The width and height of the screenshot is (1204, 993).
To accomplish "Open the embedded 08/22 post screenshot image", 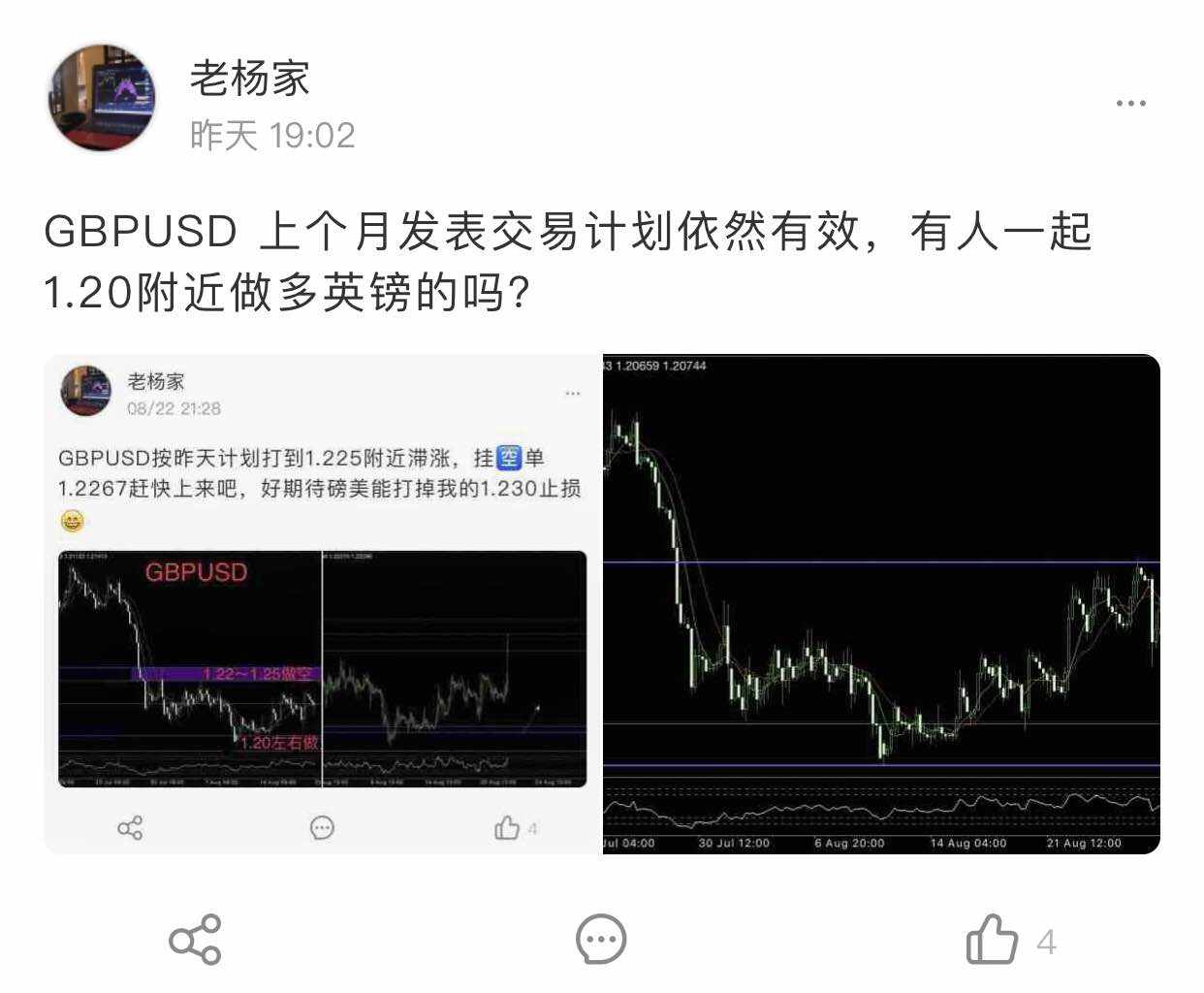I will pos(323,604).
